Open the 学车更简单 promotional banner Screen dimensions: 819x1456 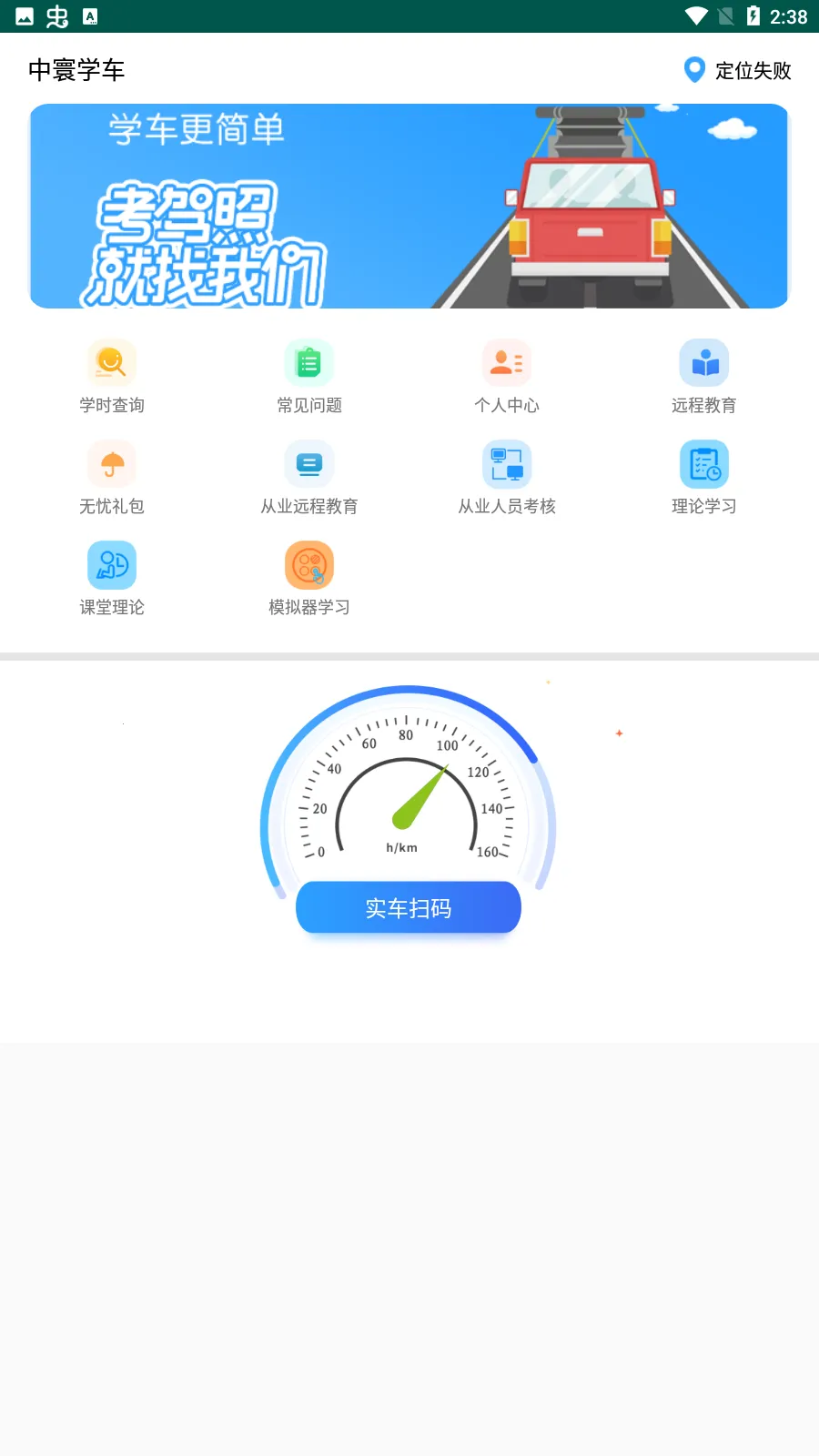coord(196,130)
